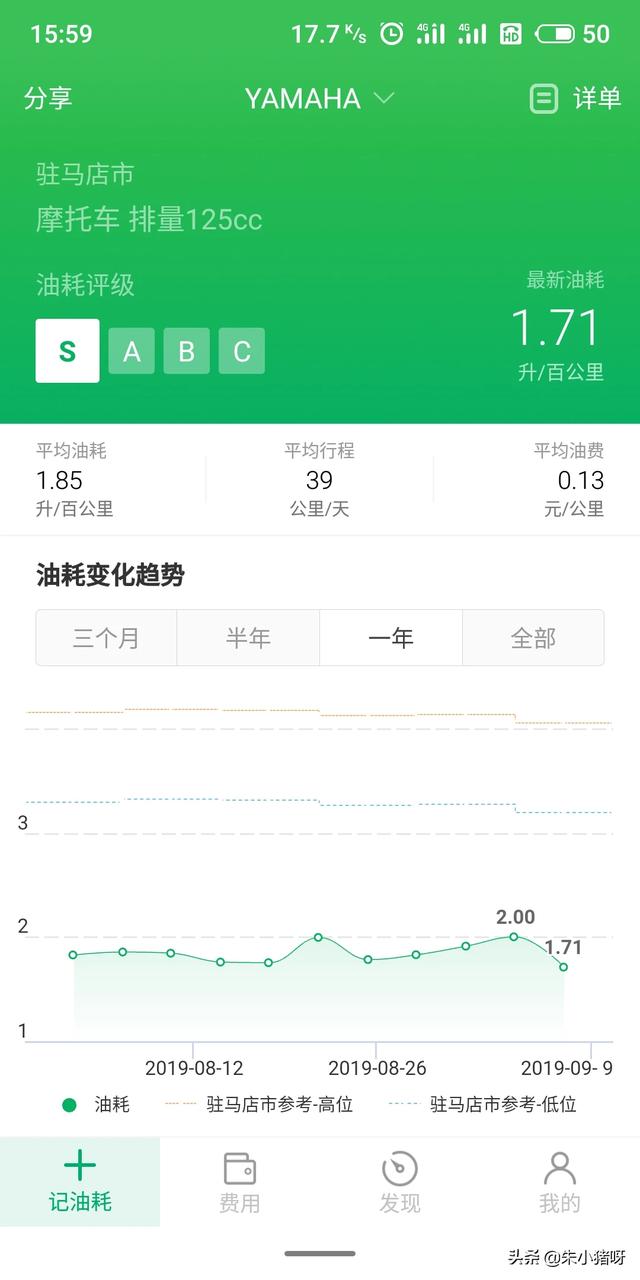Open the 发现 tab

point(400,1181)
